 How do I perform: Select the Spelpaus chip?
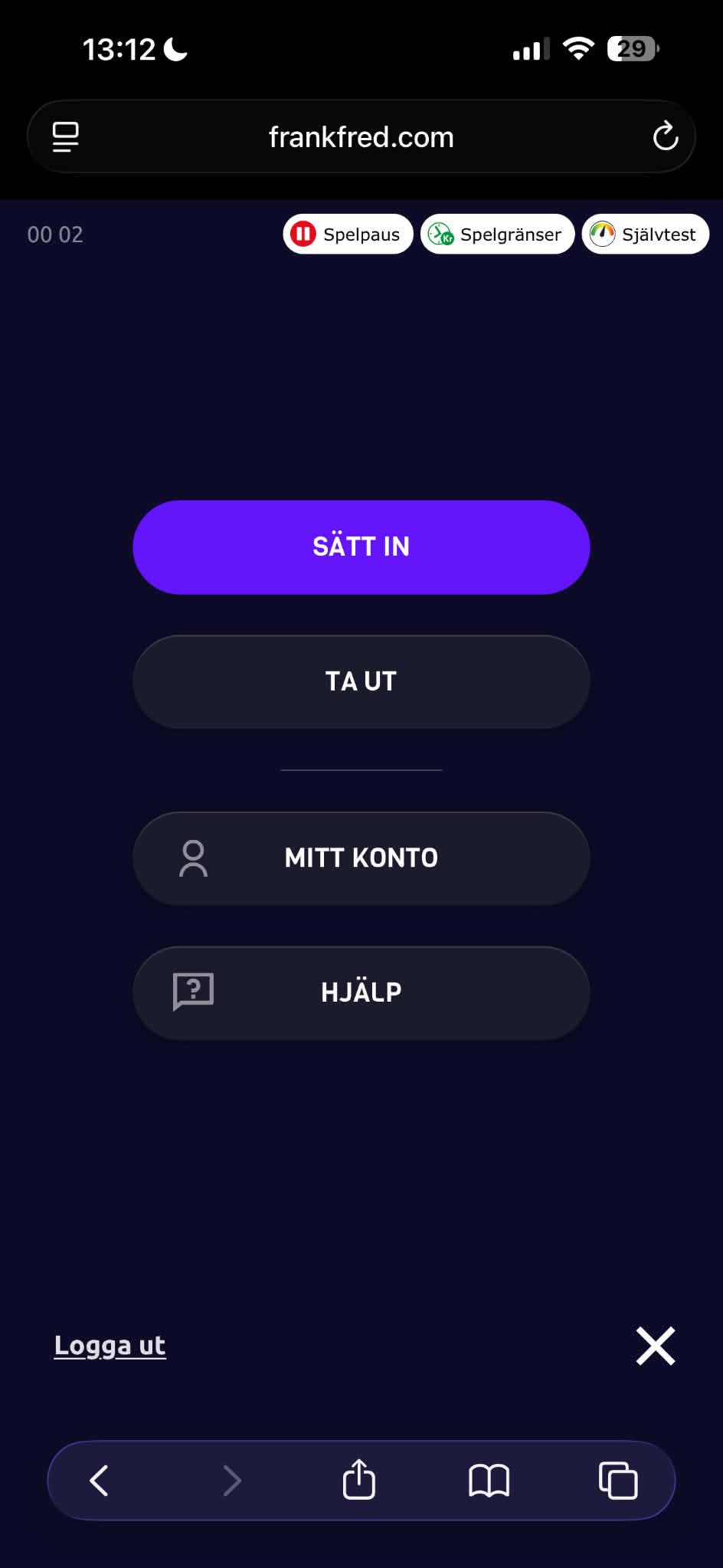pos(348,234)
